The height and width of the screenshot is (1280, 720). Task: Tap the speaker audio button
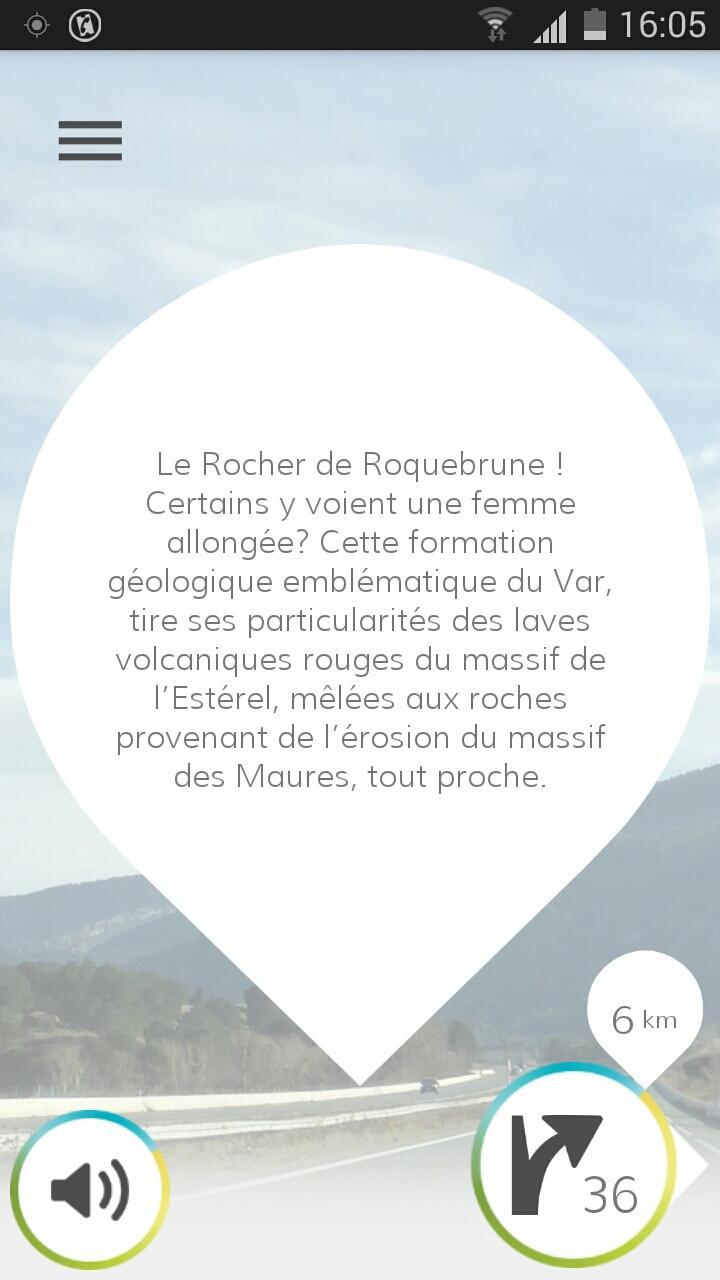click(x=90, y=1190)
